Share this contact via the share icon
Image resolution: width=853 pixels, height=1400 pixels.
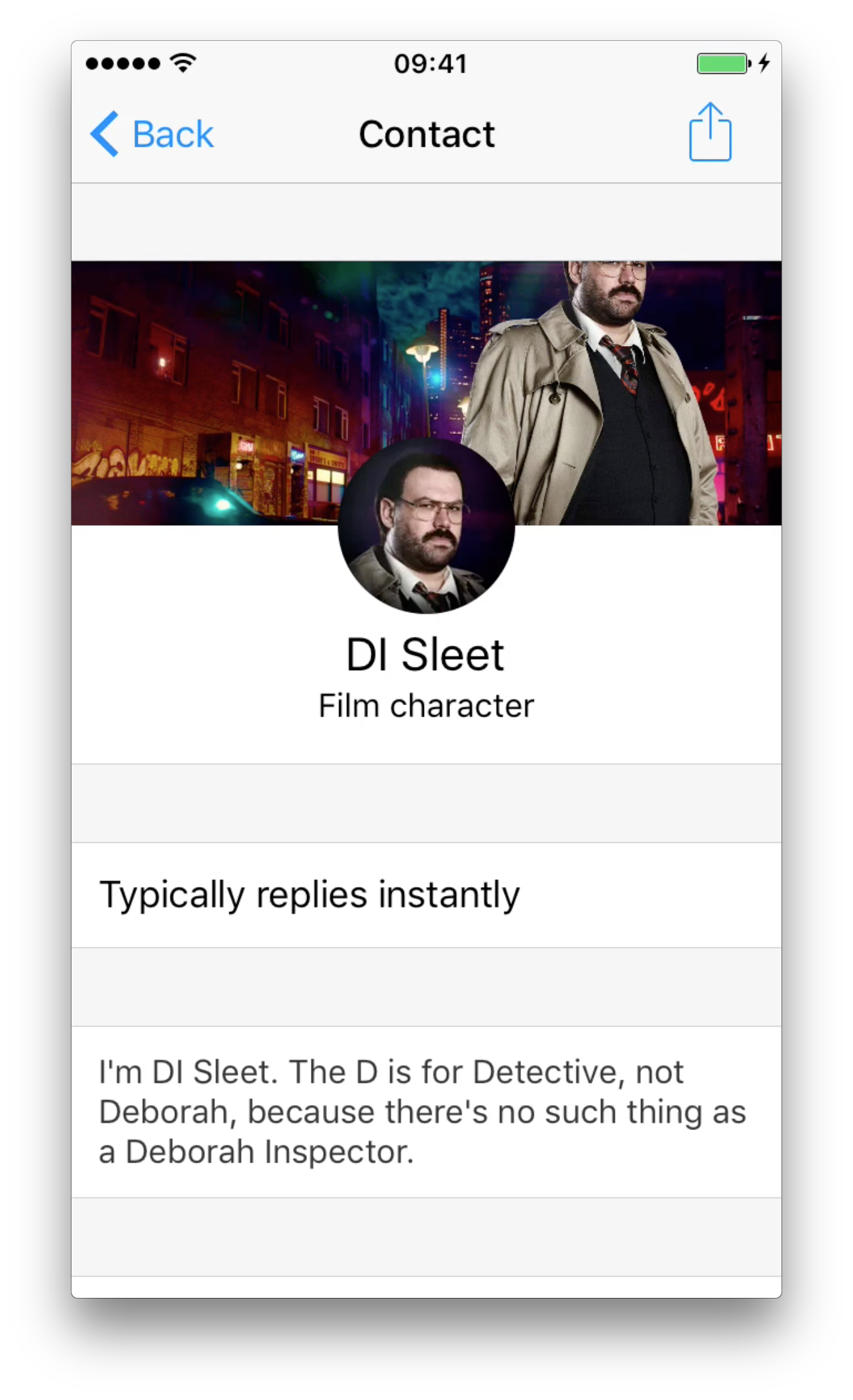click(710, 132)
